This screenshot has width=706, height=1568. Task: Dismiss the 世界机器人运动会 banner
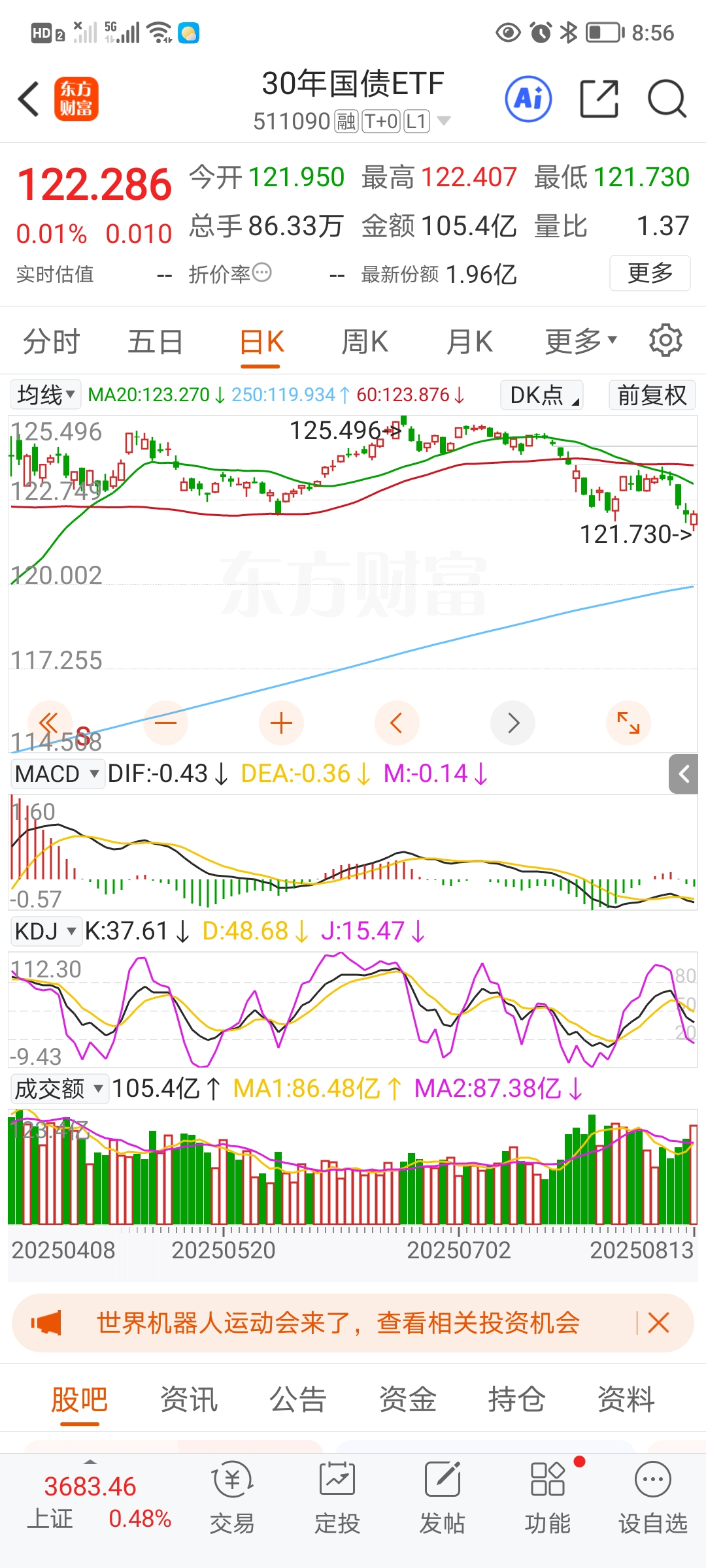pyautogui.click(x=658, y=1323)
